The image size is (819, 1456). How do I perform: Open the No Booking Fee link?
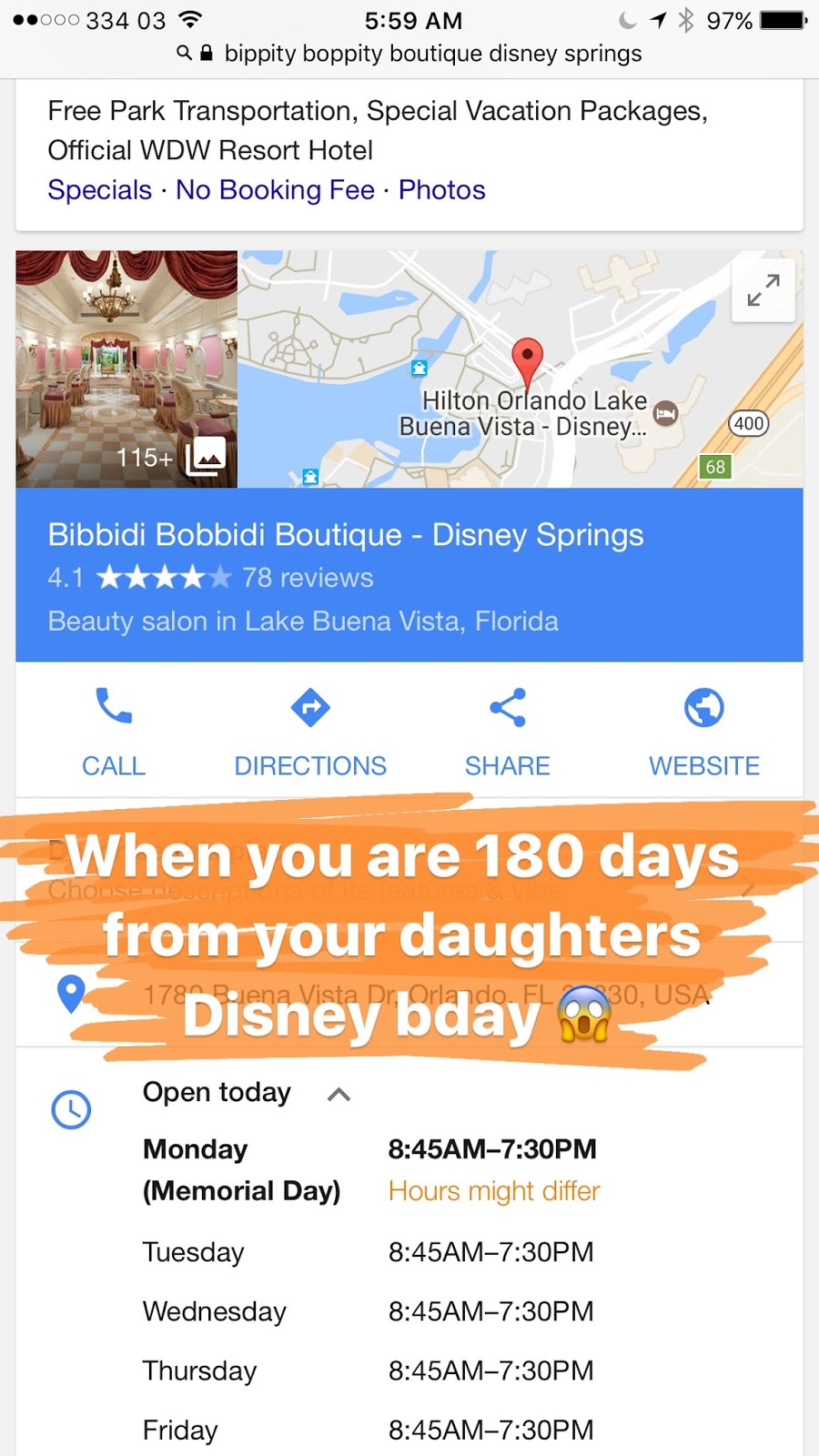pyautogui.click(x=275, y=190)
